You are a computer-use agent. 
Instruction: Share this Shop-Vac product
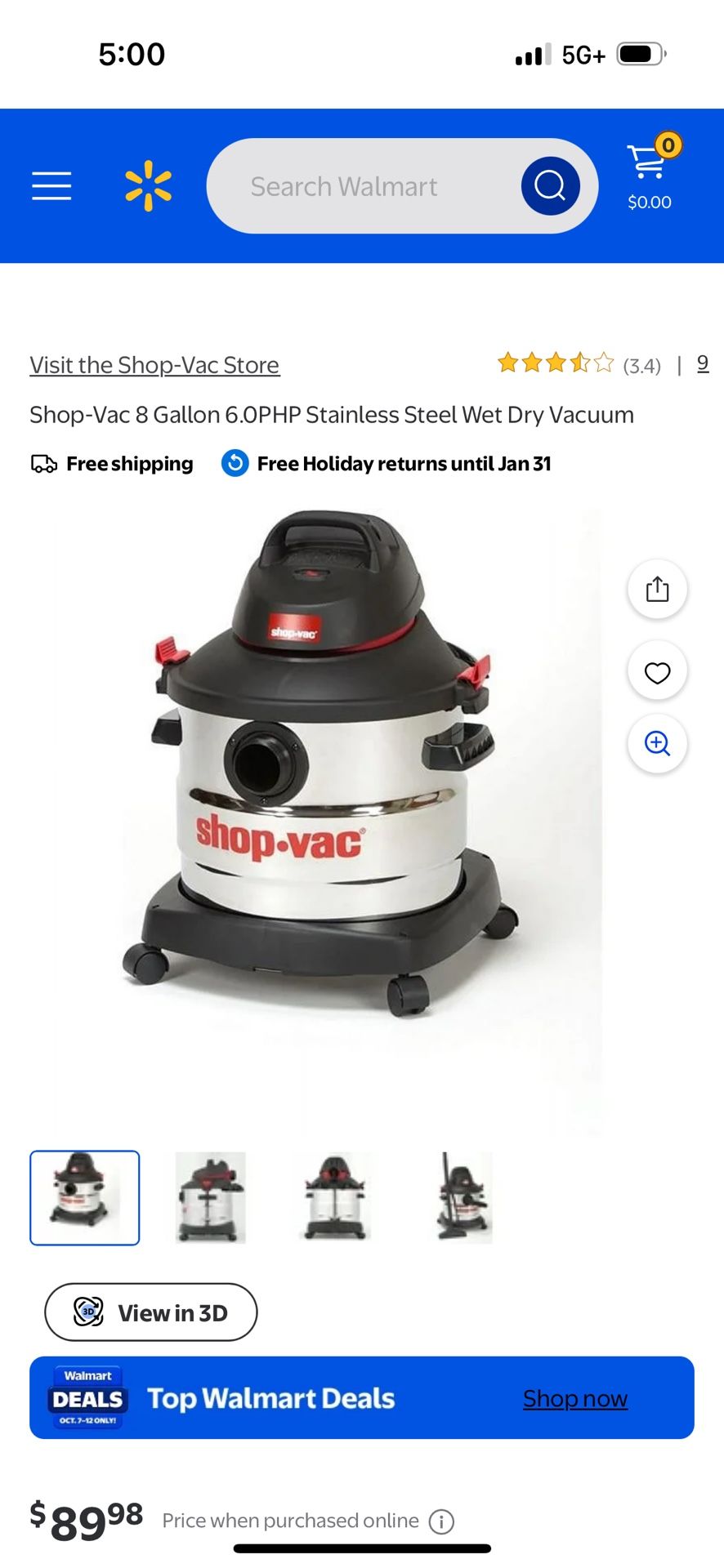pos(657,589)
